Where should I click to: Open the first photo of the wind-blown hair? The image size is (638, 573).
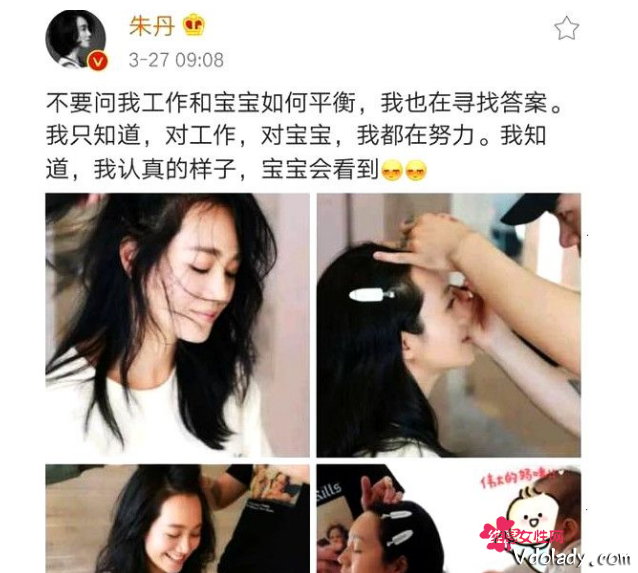pyautogui.click(x=177, y=325)
